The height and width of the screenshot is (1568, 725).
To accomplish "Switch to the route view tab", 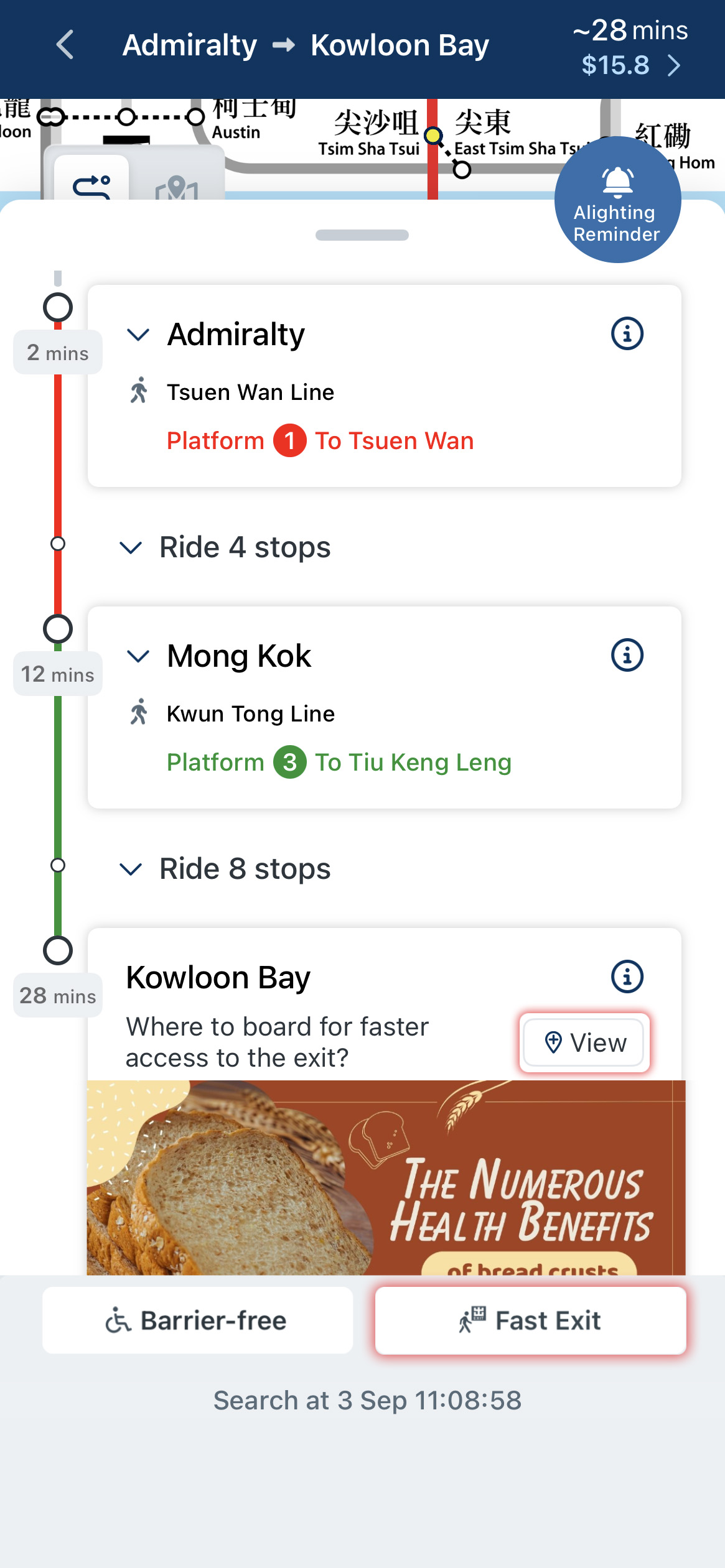I will [91, 184].
